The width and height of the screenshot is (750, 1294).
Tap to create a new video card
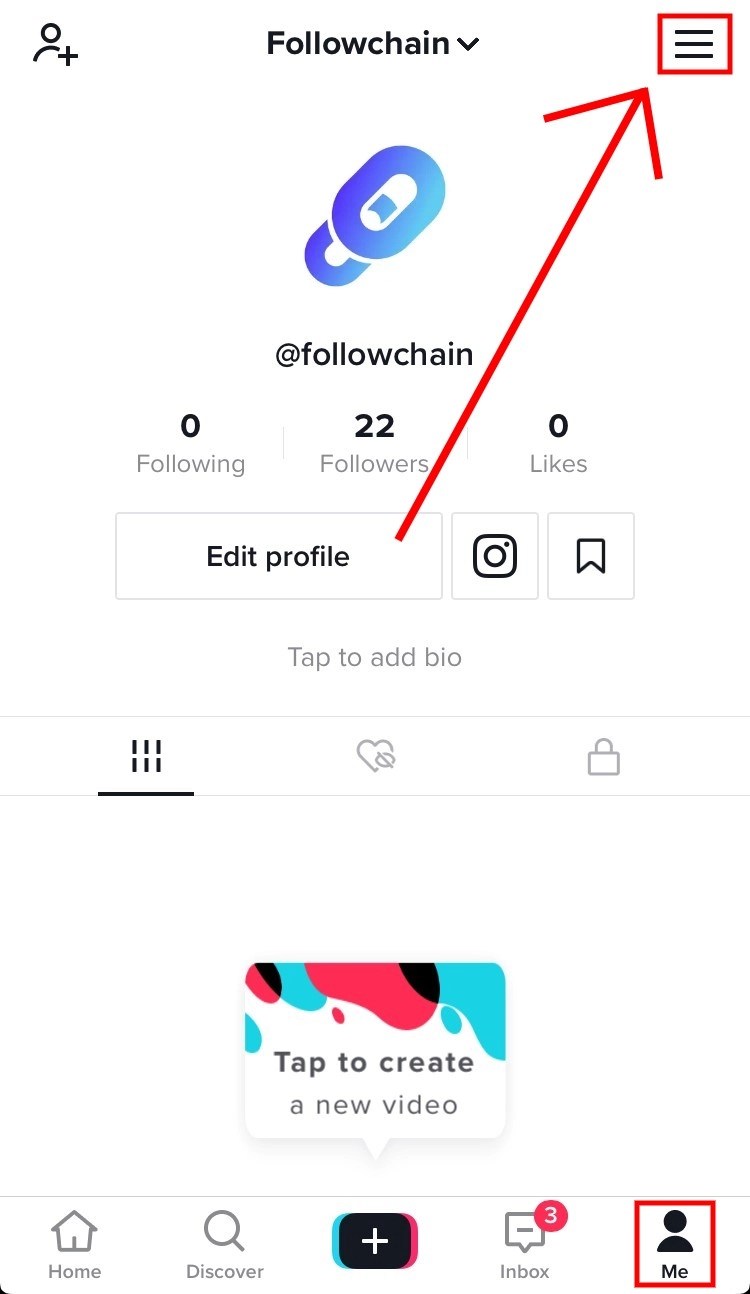click(x=375, y=1050)
